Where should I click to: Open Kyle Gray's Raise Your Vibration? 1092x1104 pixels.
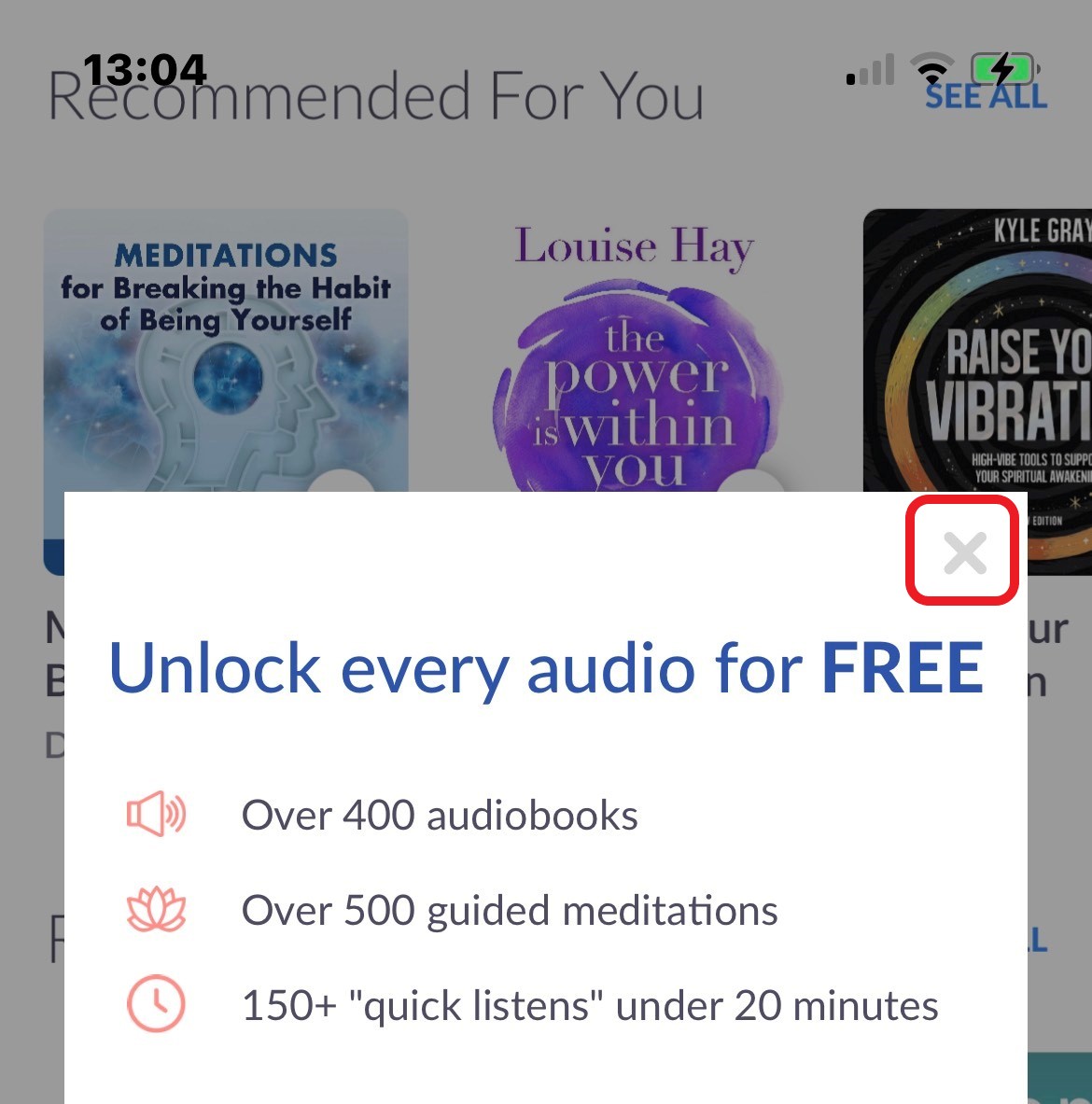980,355
